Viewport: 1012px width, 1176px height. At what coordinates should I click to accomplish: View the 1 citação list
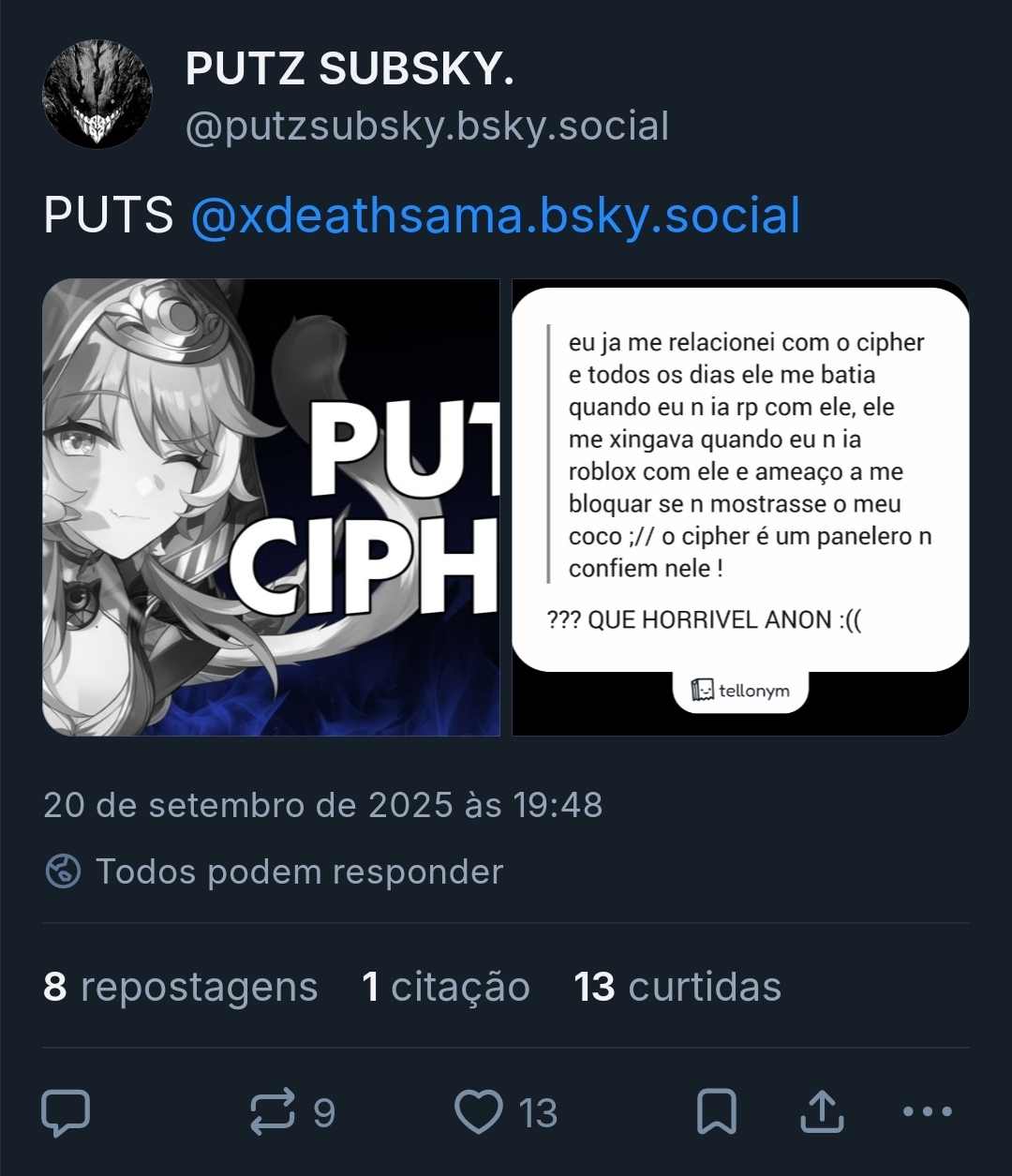(x=446, y=987)
